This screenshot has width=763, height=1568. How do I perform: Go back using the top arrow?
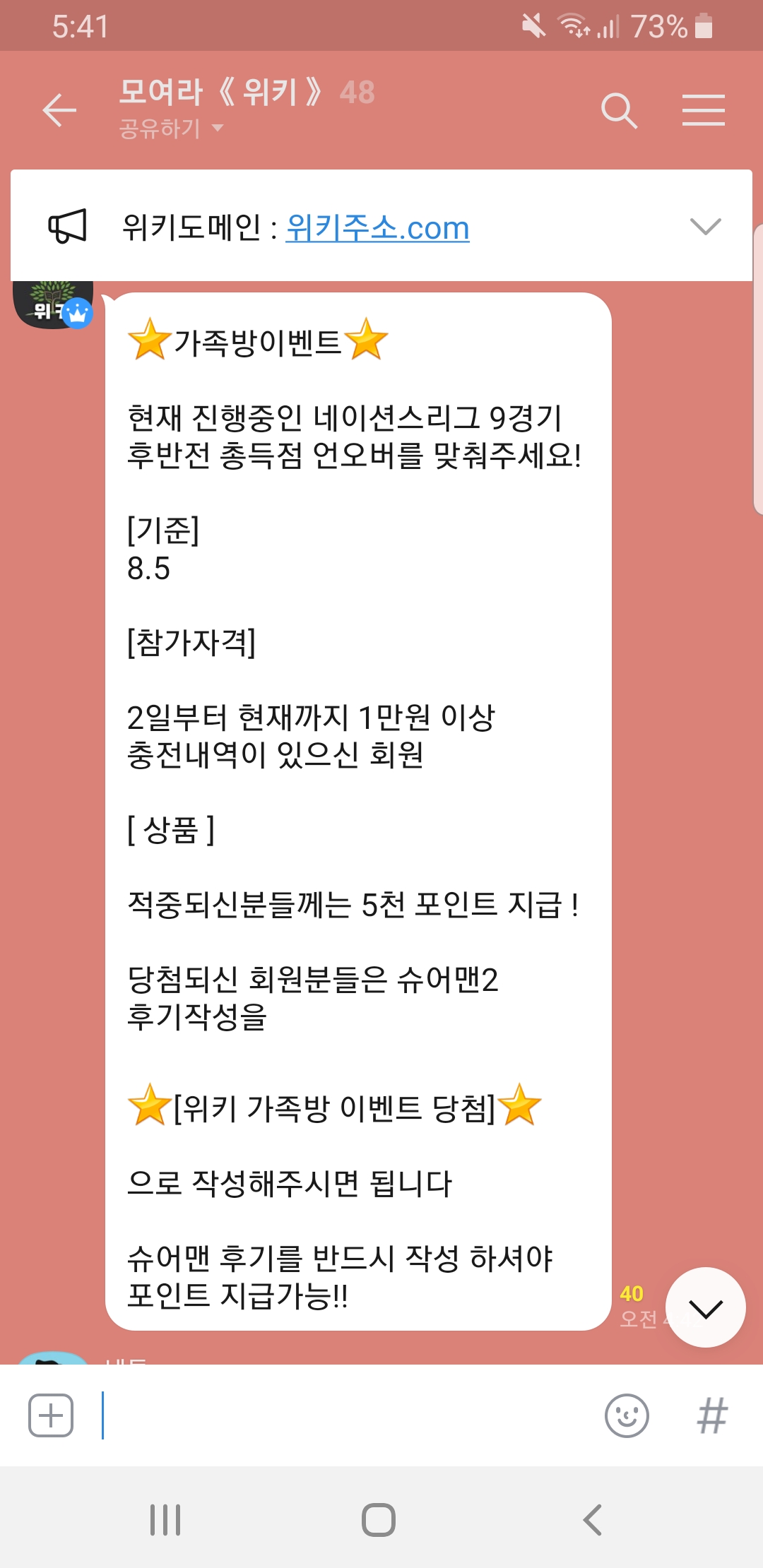(x=59, y=110)
